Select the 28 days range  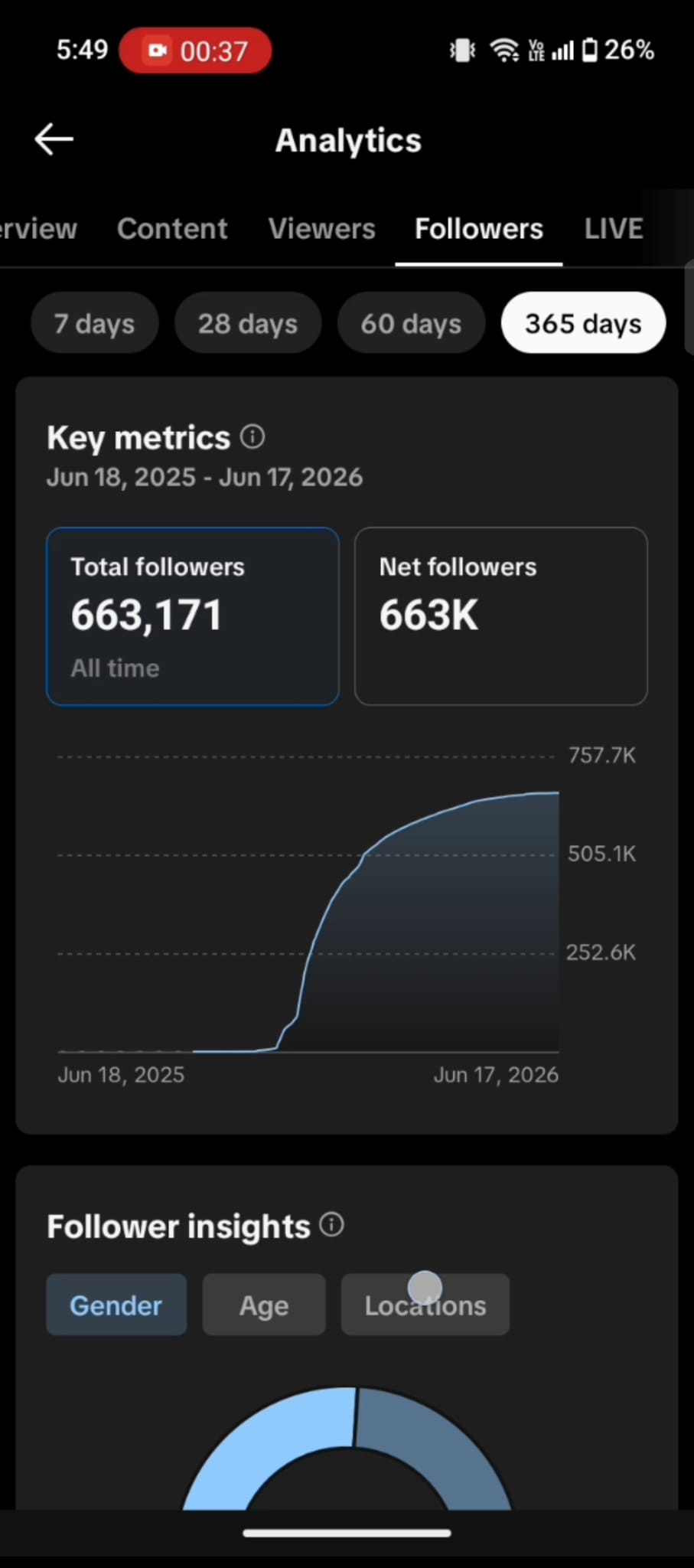pos(248,323)
